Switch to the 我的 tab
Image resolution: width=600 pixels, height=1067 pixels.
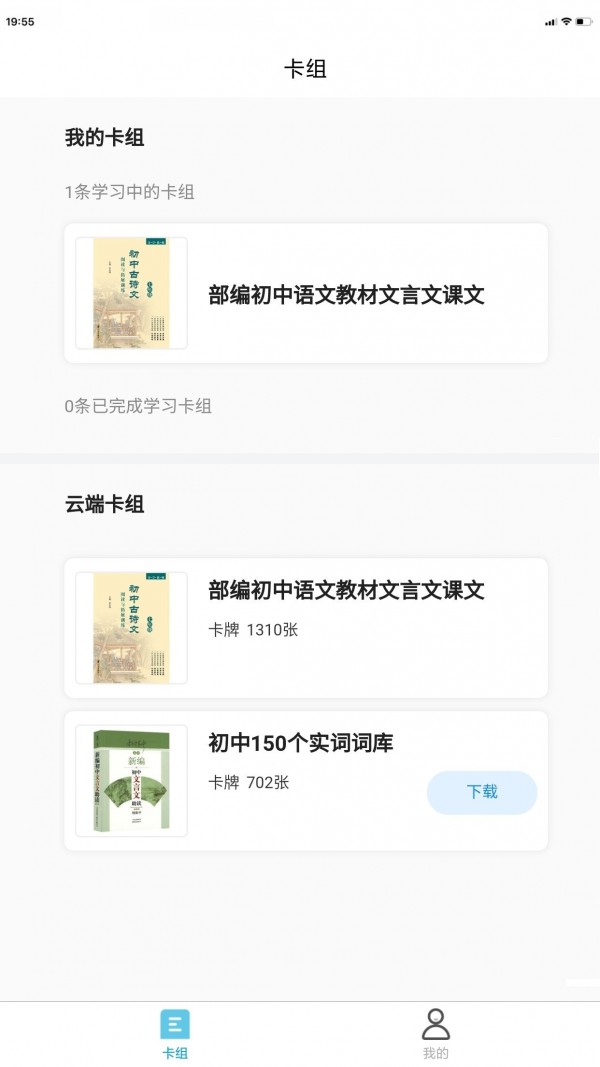(435, 1034)
